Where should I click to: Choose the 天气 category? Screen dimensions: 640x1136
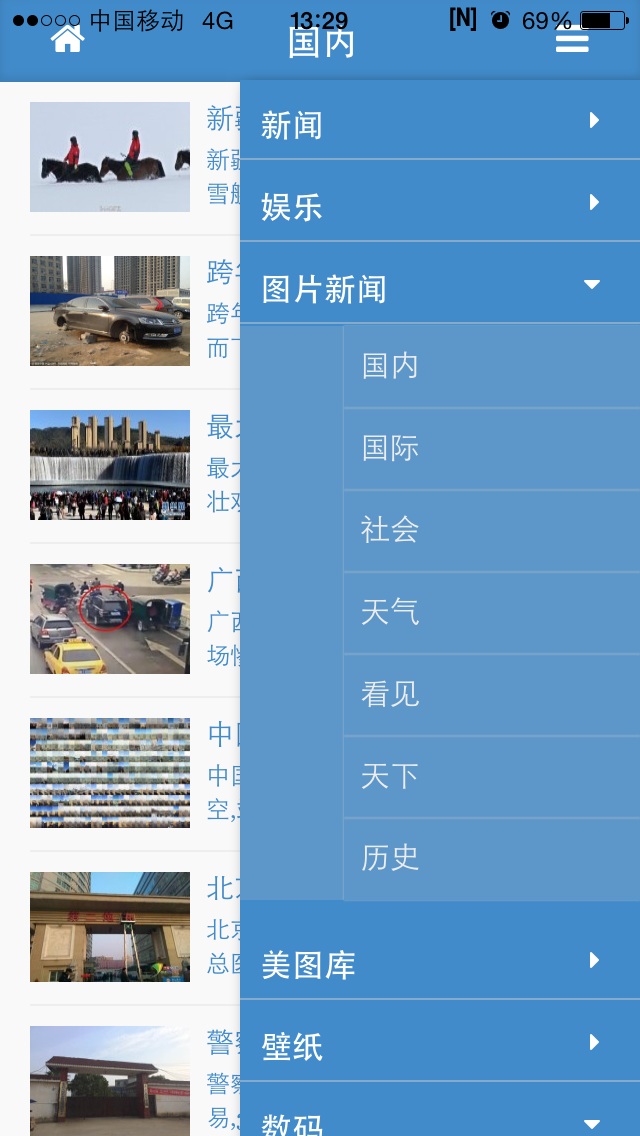pos(491,613)
